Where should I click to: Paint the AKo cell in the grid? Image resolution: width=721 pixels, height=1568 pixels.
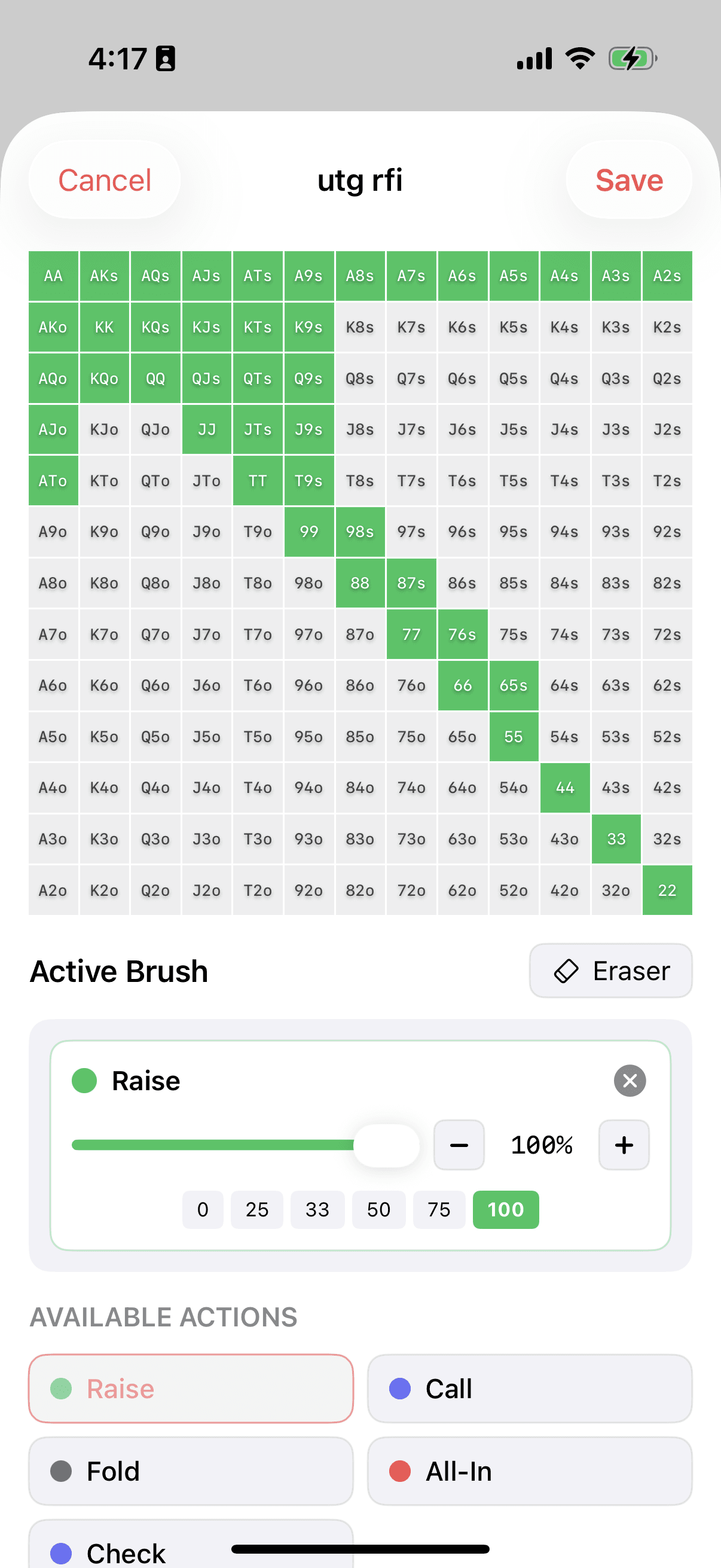pyautogui.click(x=53, y=327)
